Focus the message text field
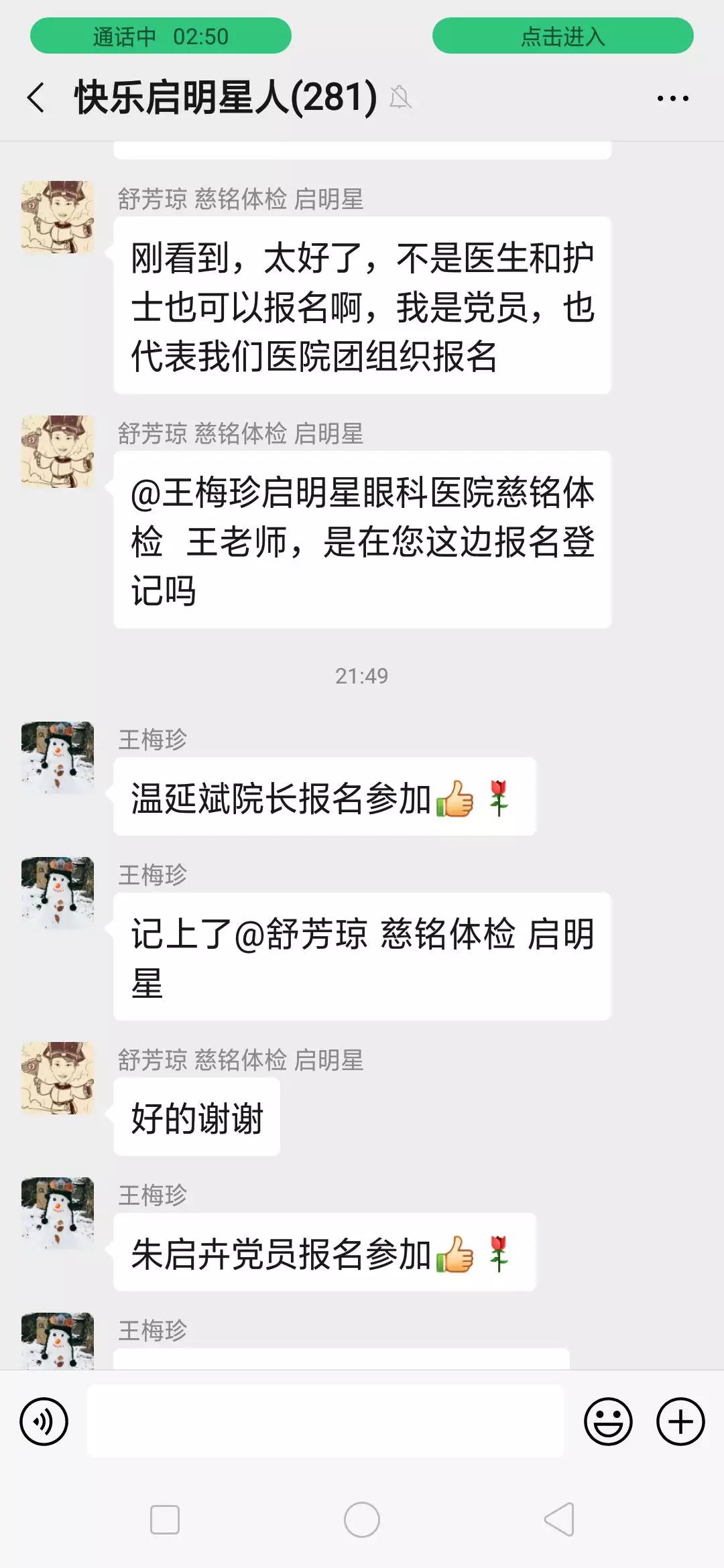This screenshot has width=724, height=1568. 325,1421
